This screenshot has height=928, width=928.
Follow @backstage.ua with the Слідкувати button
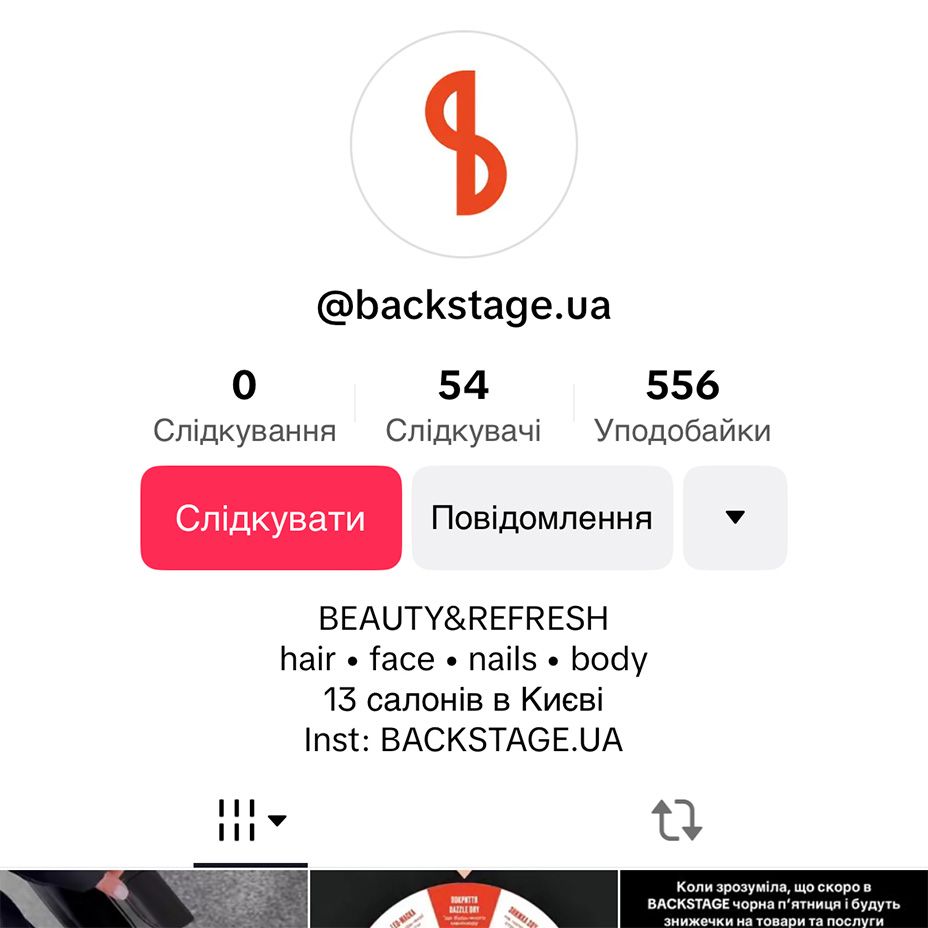point(270,518)
